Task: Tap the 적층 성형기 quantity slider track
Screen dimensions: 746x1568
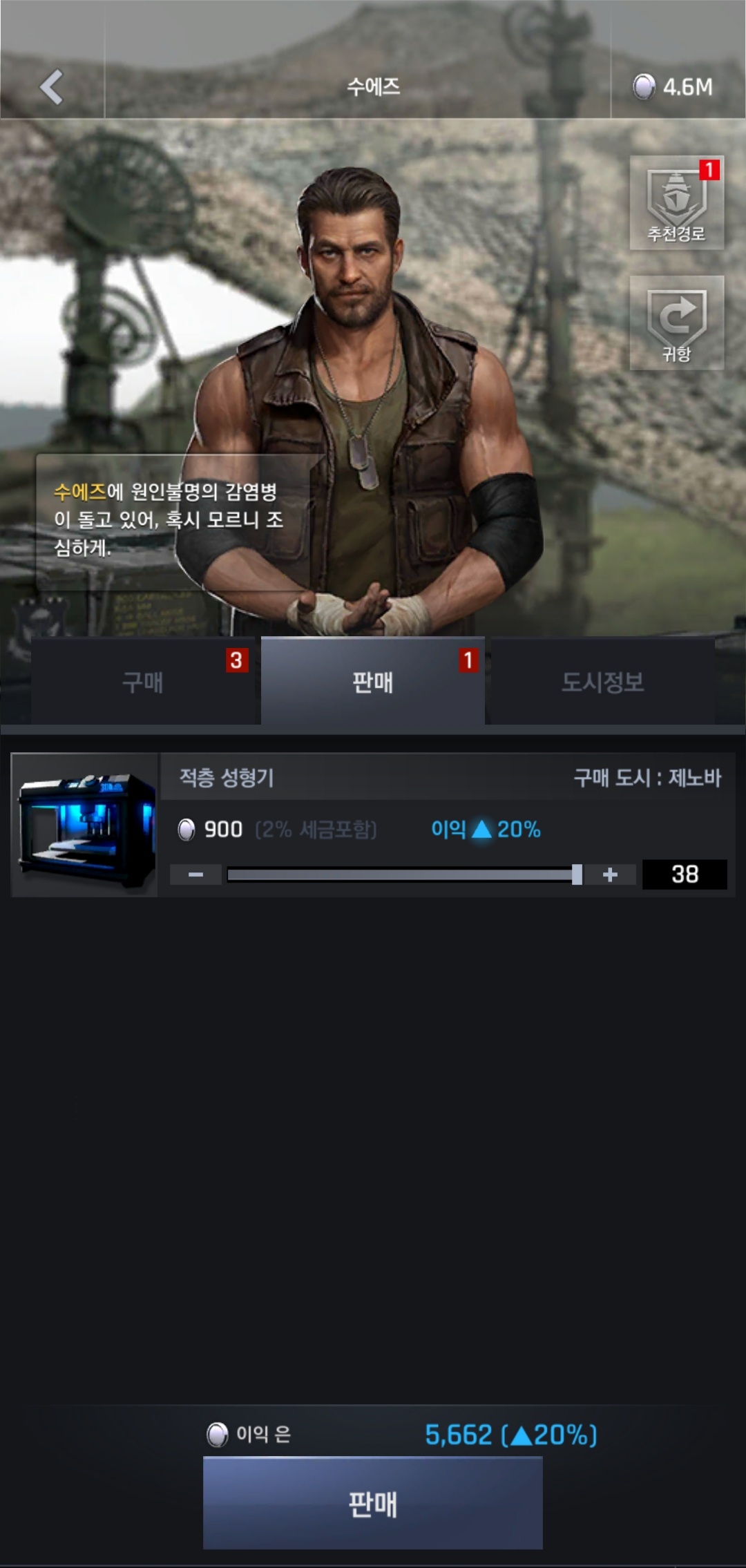Action: click(401, 874)
